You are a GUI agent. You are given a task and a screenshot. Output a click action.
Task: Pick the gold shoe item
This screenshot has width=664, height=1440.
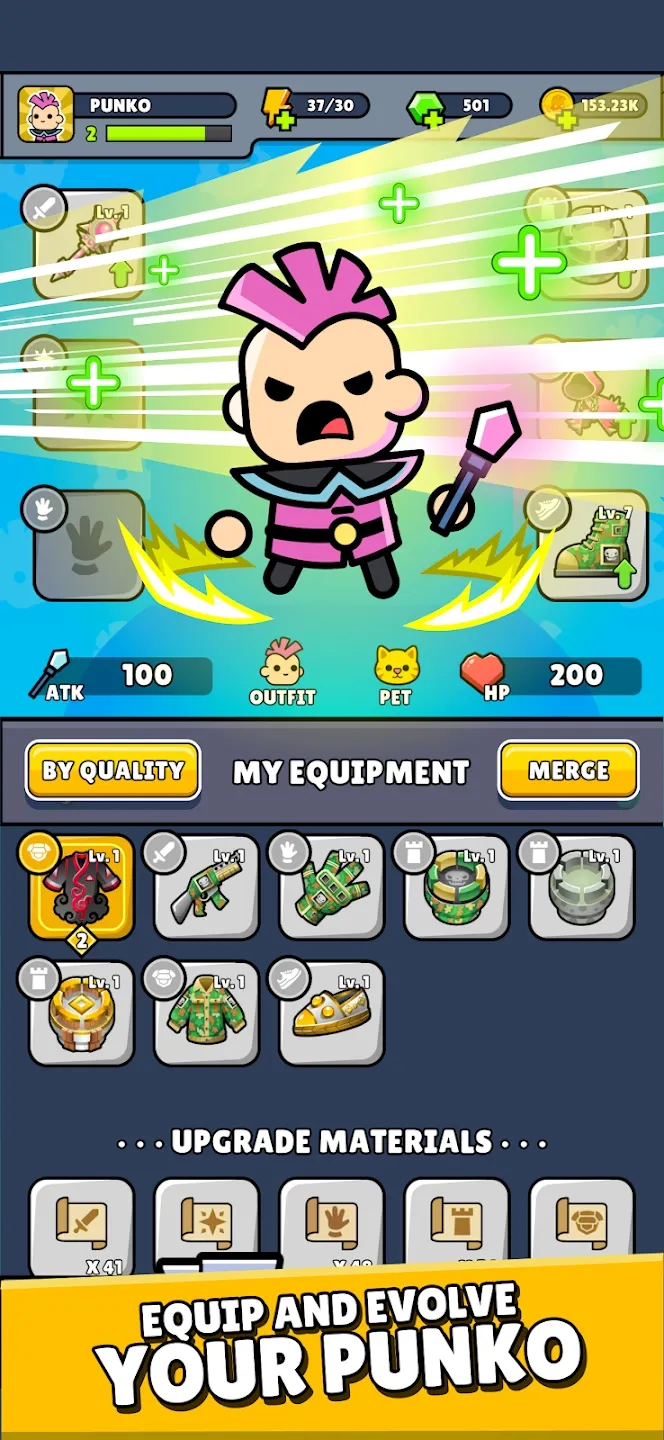coord(331,1013)
